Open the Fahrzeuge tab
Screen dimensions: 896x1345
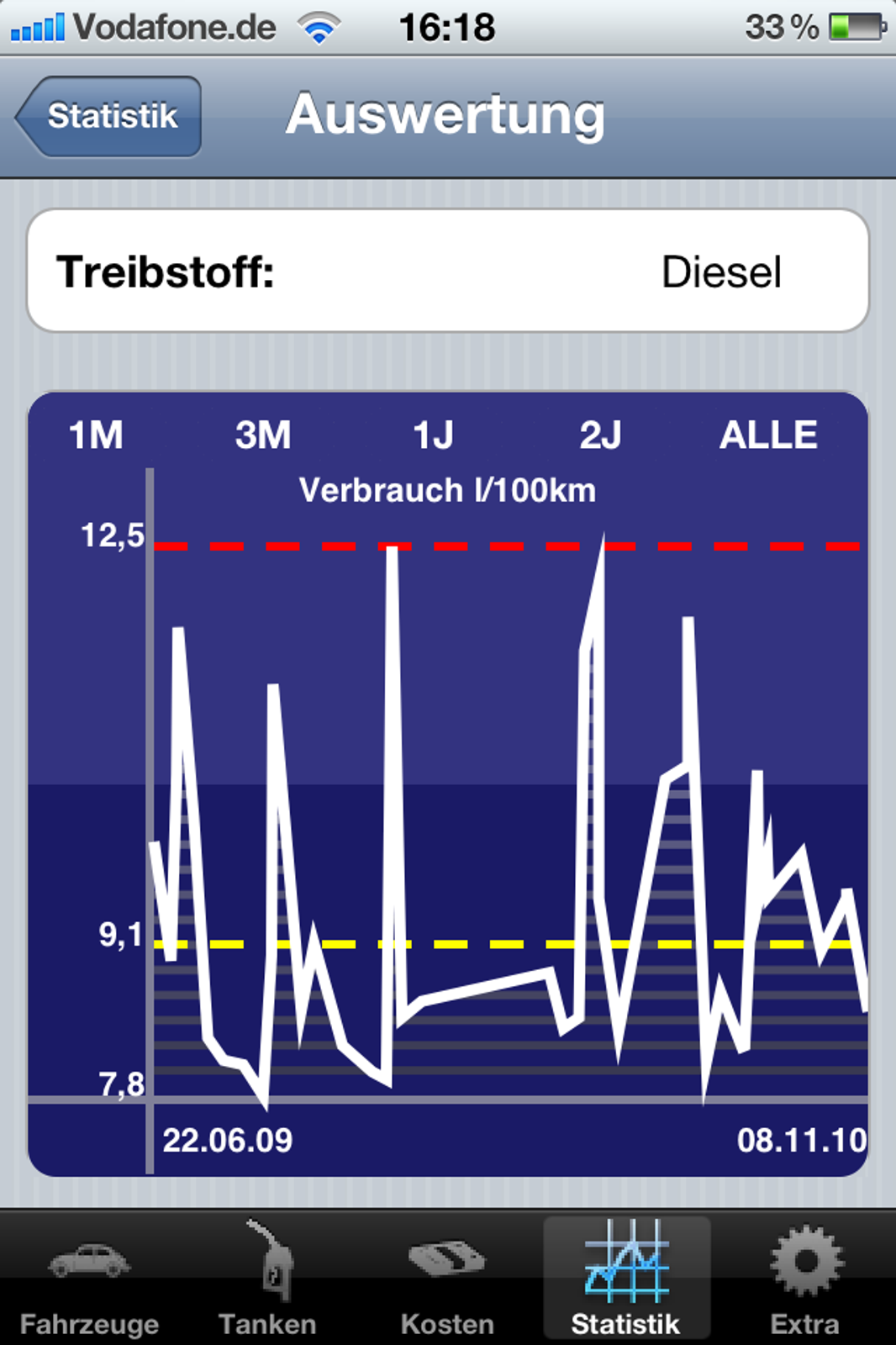click(x=89, y=1279)
